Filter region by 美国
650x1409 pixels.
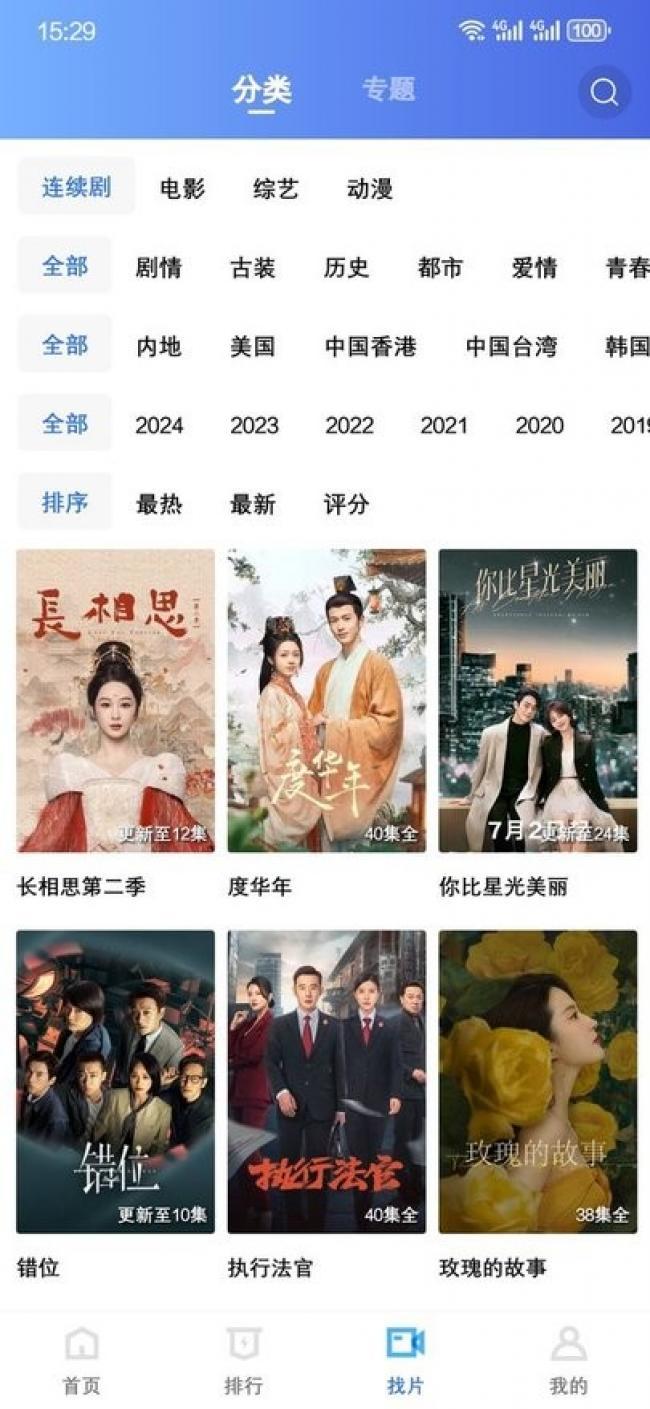(x=252, y=347)
